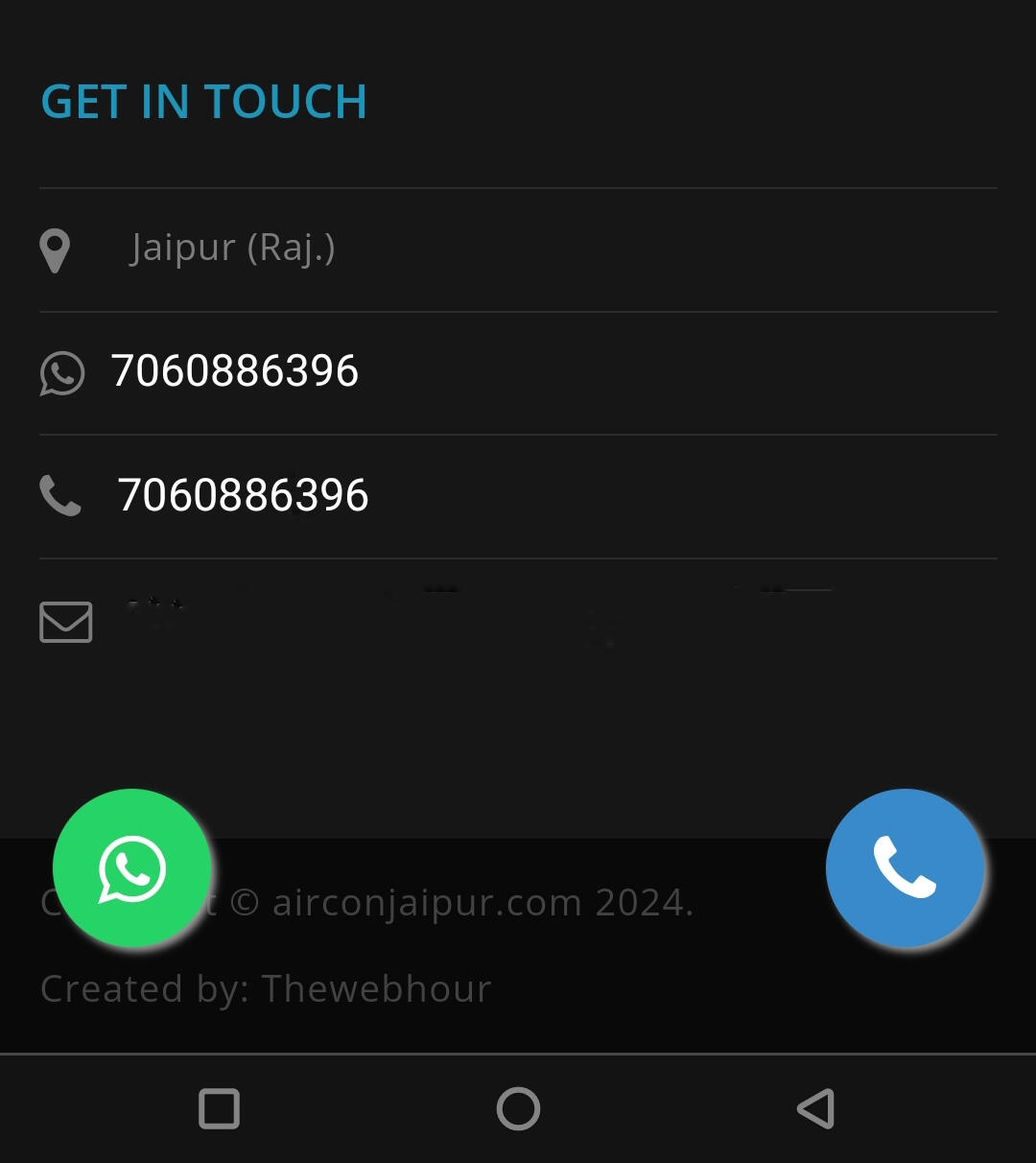Go back using the system back button
Viewport: 1036px width, 1163px height.
pyautogui.click(x=815, y=1109)
